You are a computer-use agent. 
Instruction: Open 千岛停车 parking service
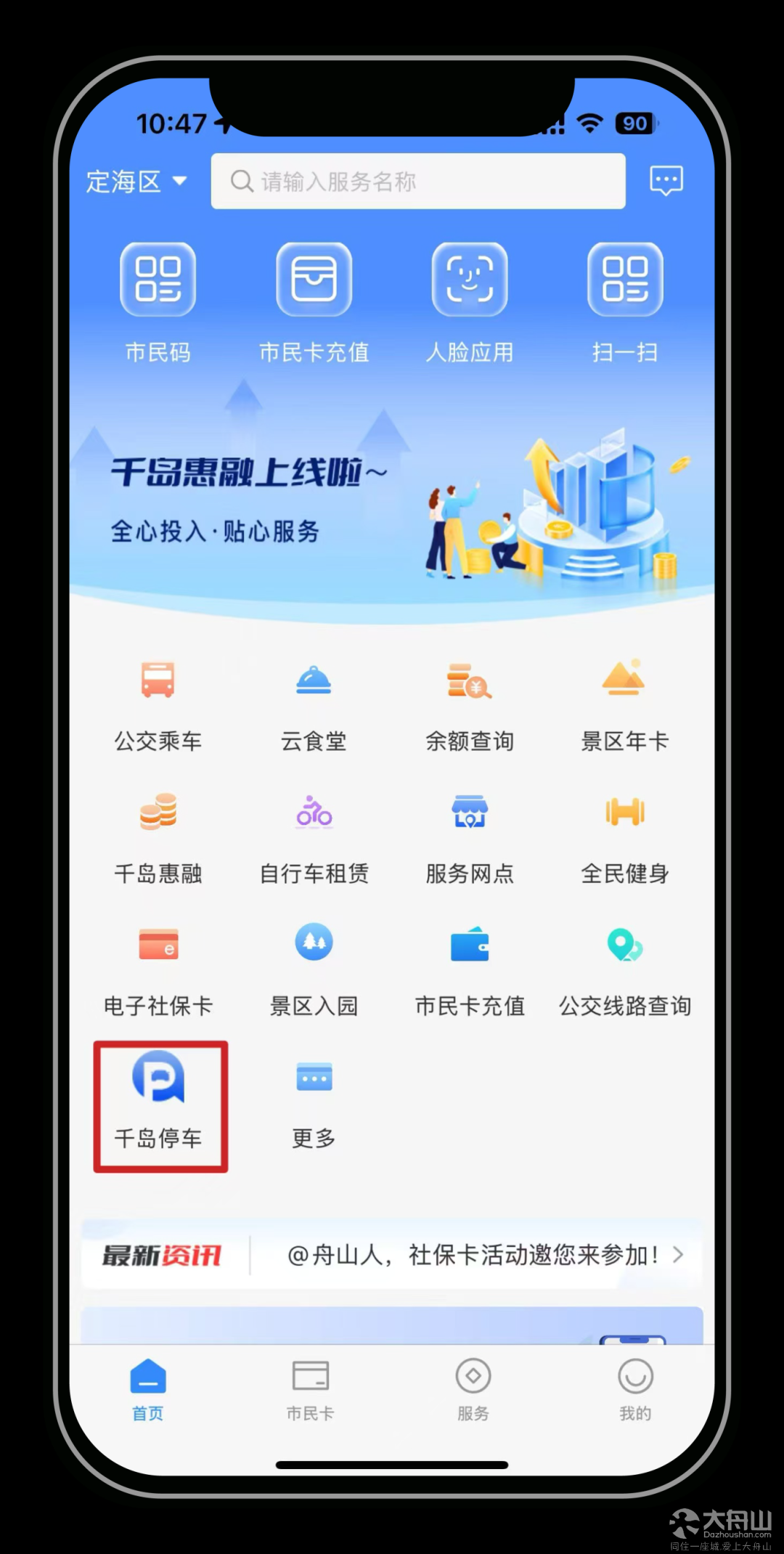pyautogui.click(x=160, y=1106)
